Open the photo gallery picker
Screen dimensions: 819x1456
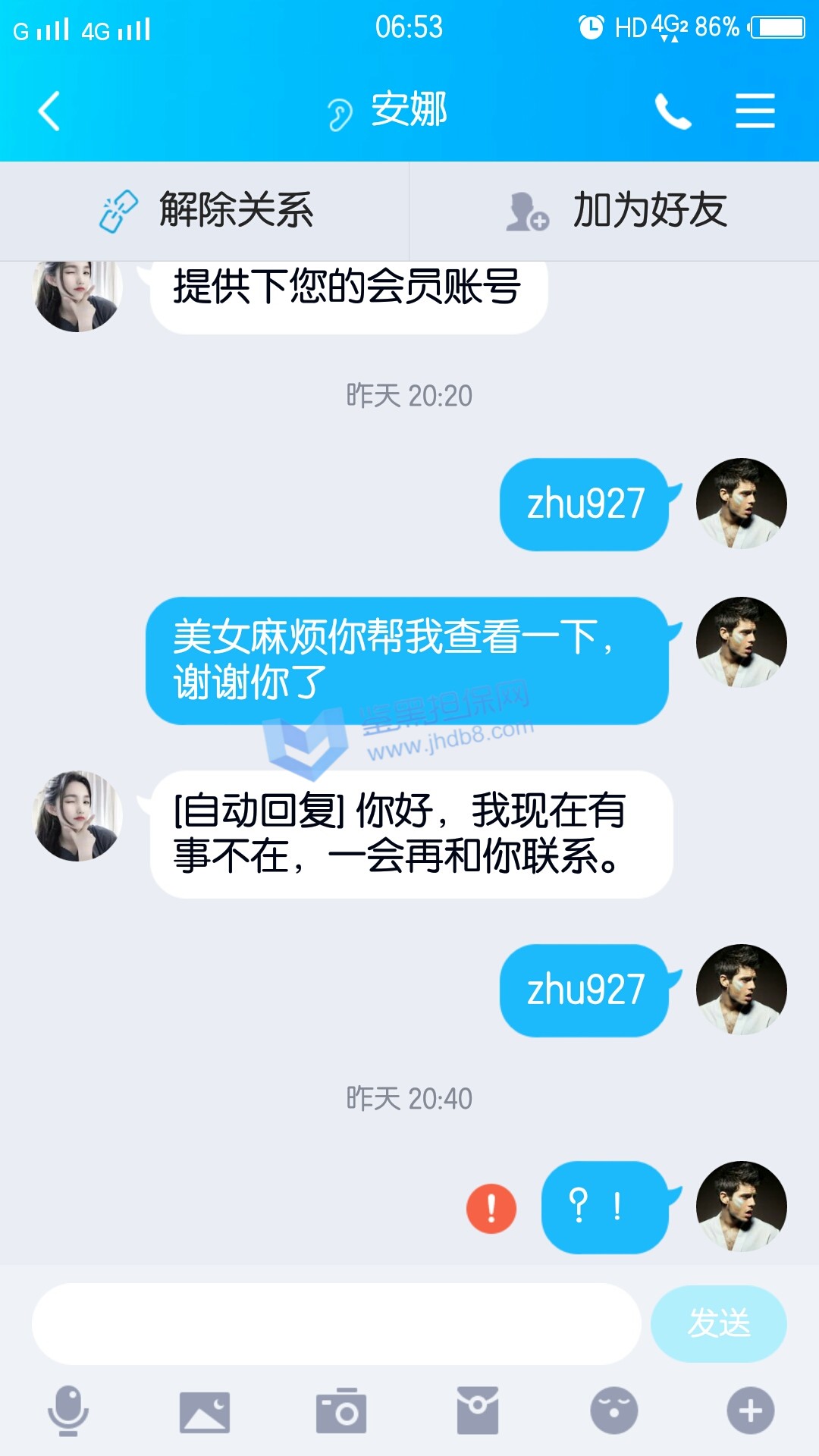tap(204, 1412)
